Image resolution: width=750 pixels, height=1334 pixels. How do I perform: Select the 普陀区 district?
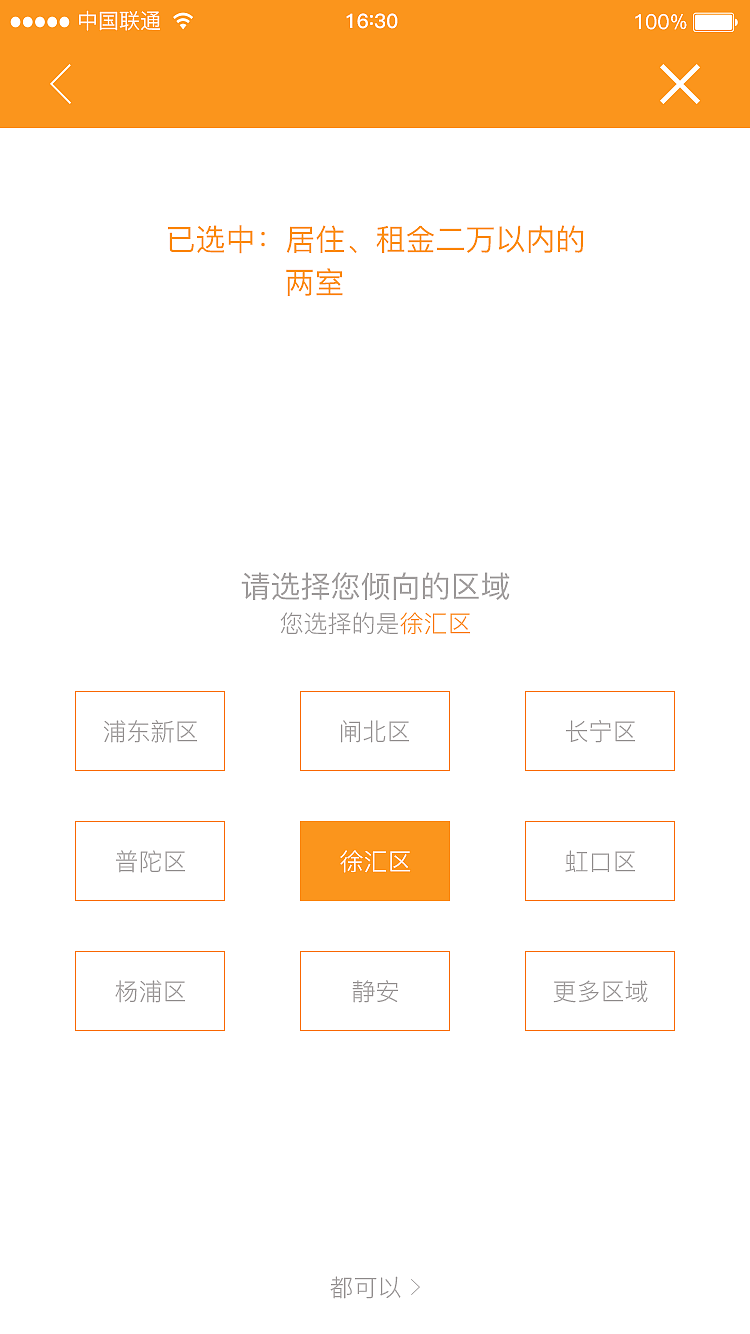point(149,861)
